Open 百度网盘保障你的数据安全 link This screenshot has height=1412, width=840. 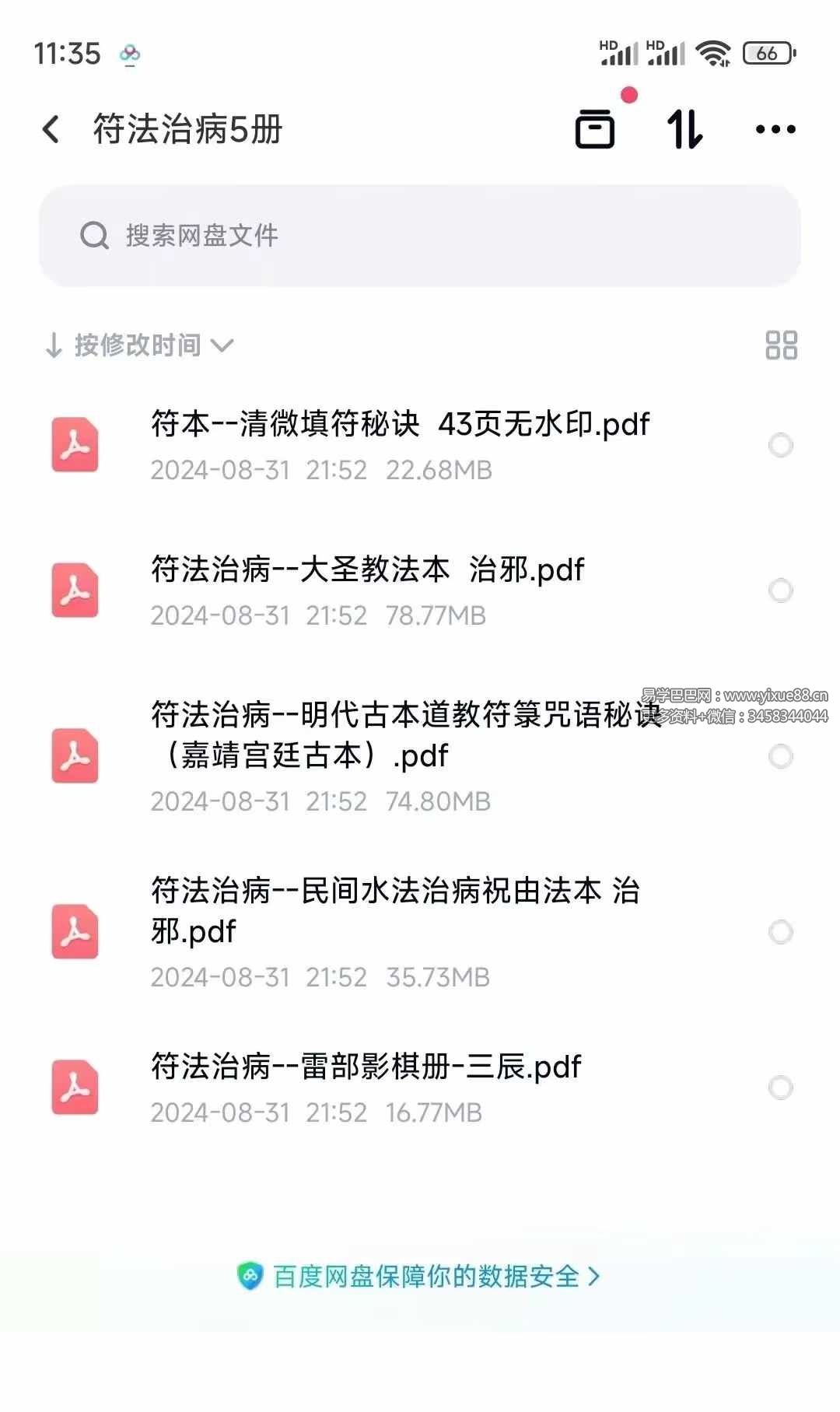point(420,1277)
